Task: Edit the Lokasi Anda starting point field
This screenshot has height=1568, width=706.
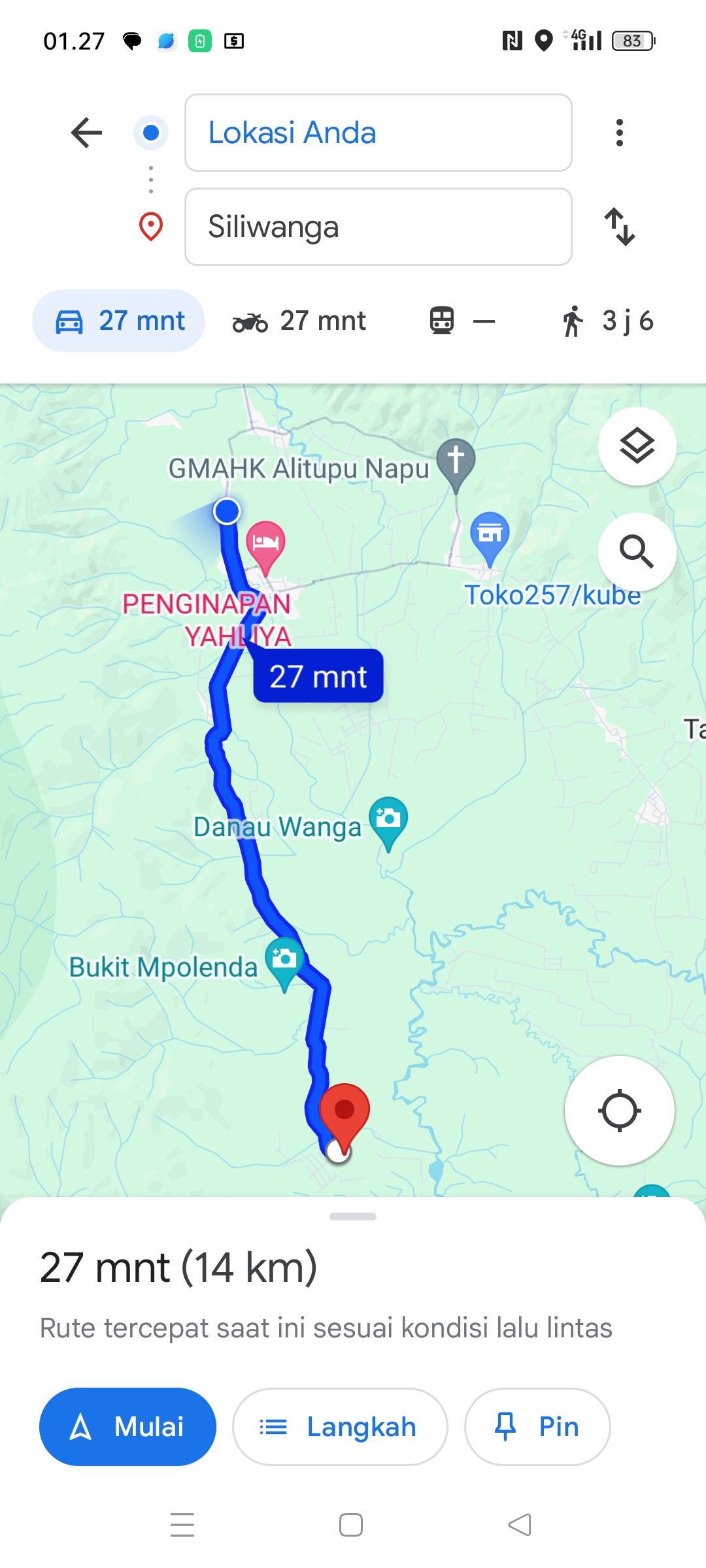Action: pos(378,133)
